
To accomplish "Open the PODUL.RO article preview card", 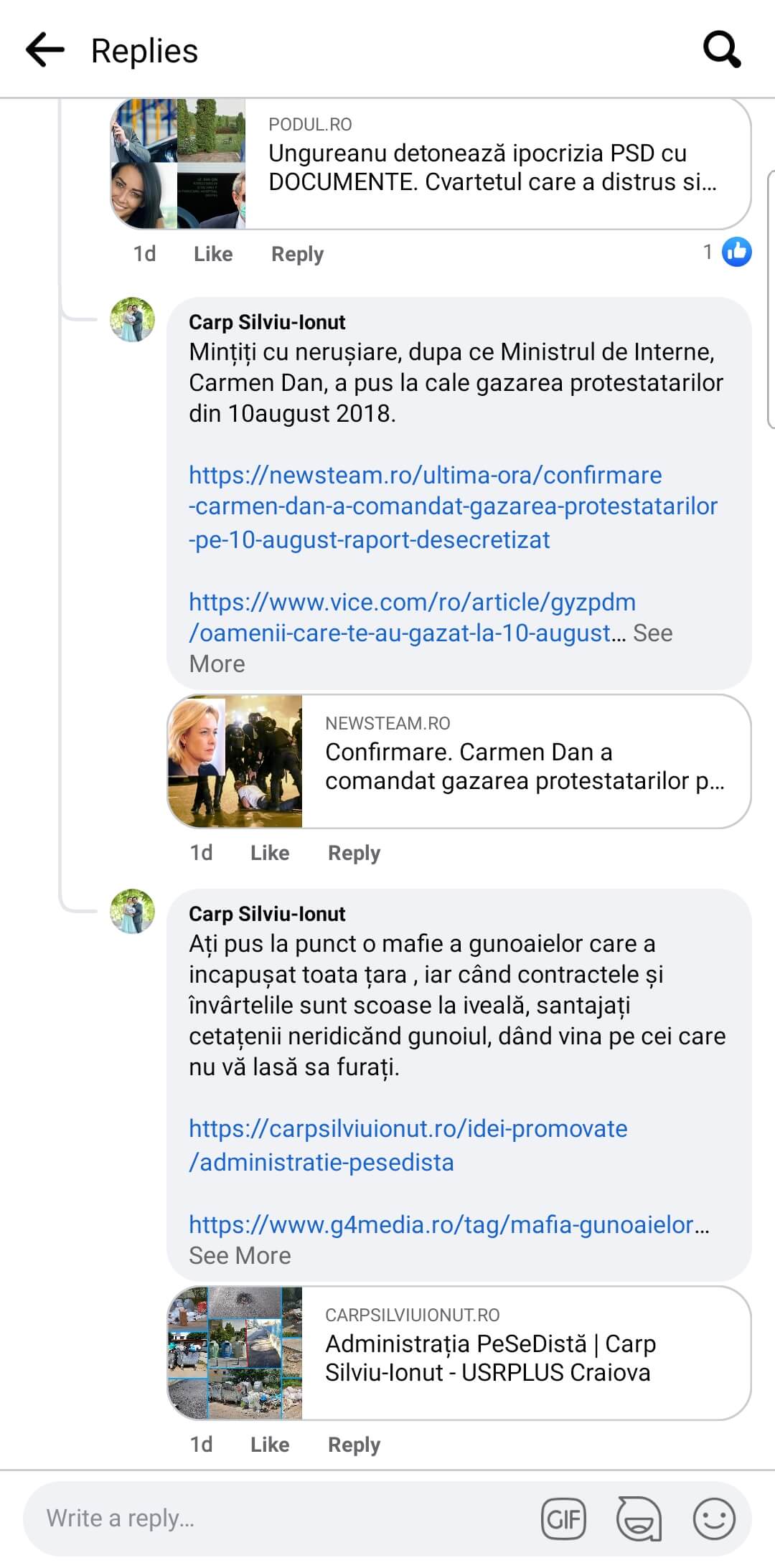I will [431, 164].
